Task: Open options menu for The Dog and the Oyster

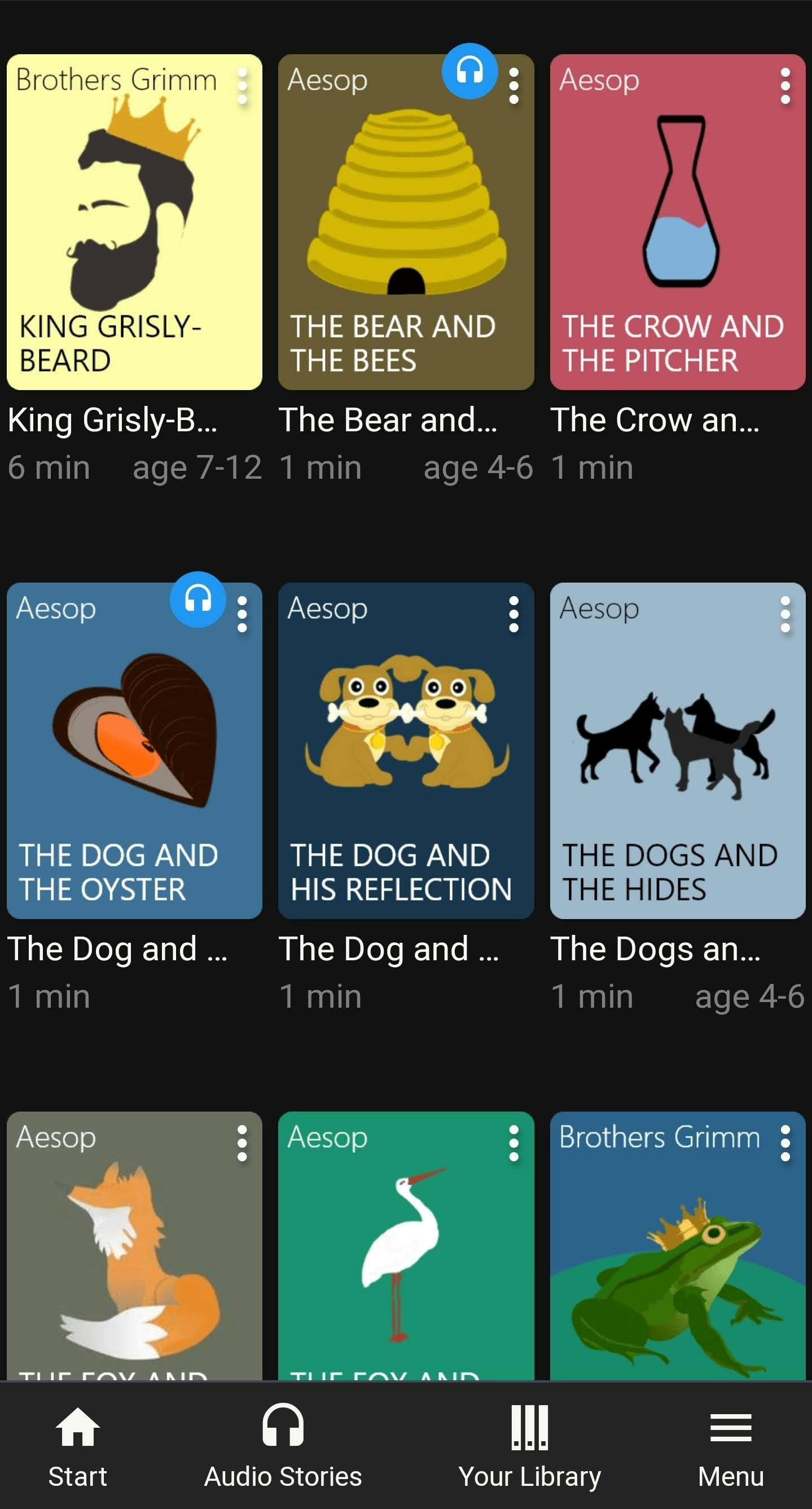Action: coord(242,615)
